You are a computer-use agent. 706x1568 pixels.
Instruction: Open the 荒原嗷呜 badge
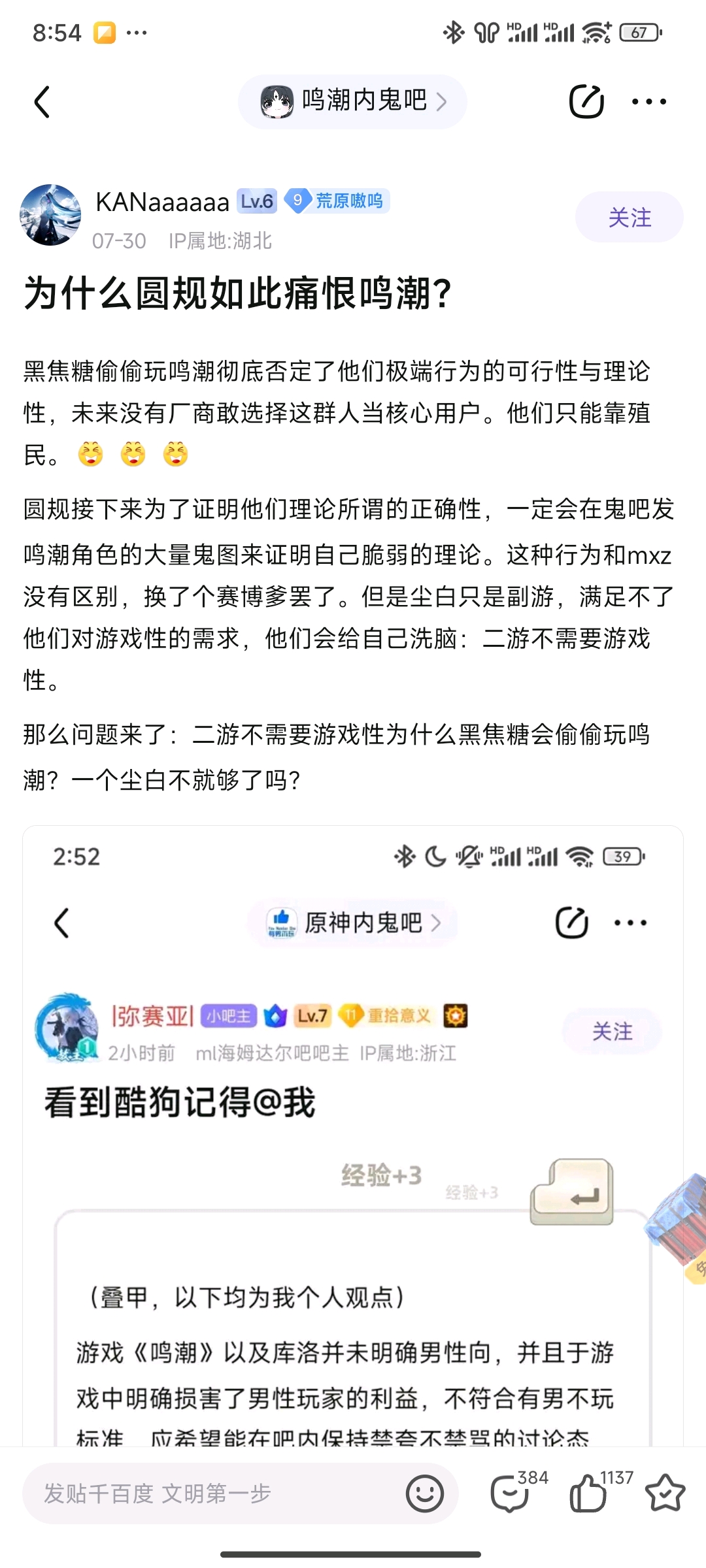coord(337,201)
